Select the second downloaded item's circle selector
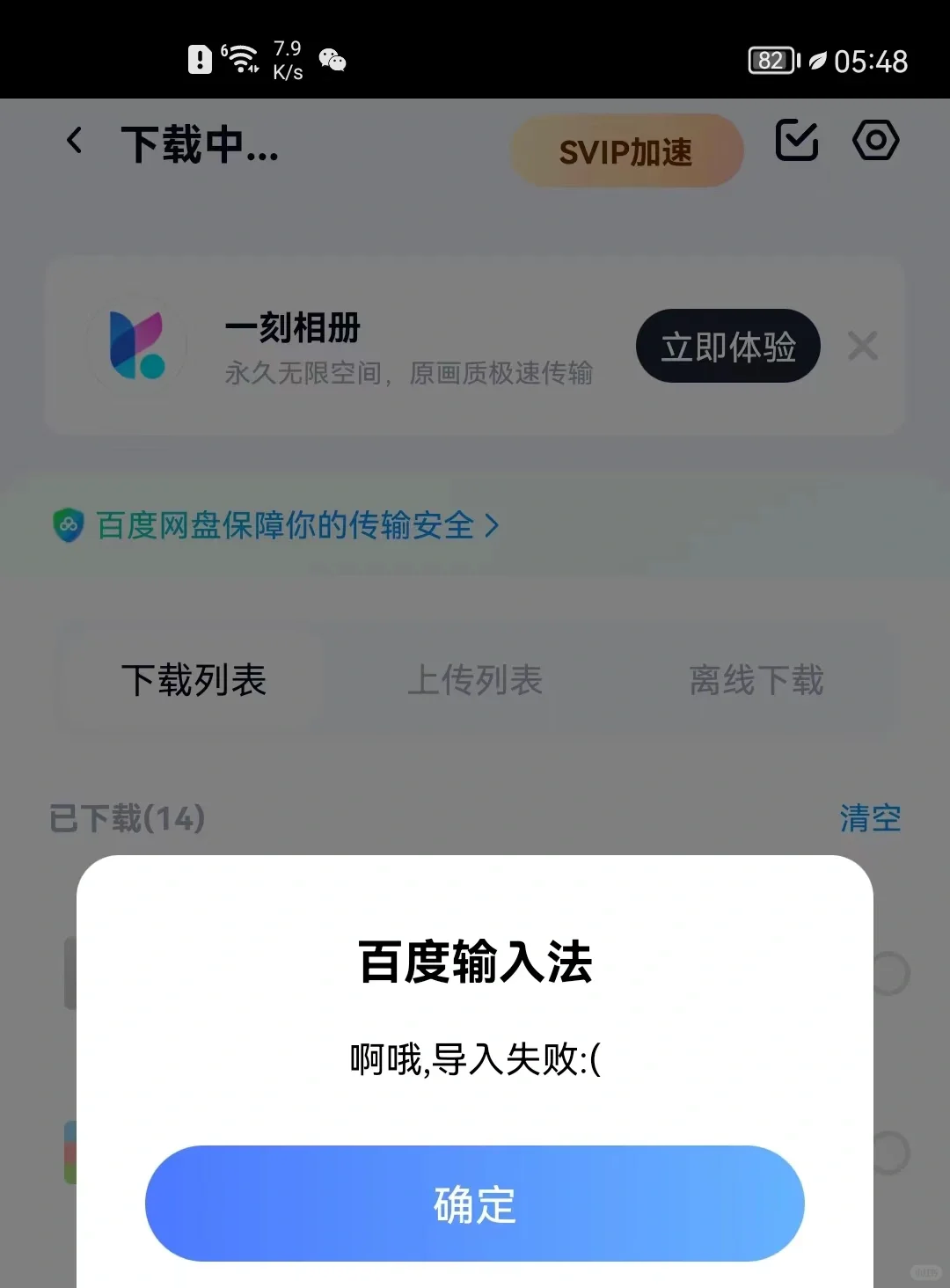 click(x=891, y=1153)
